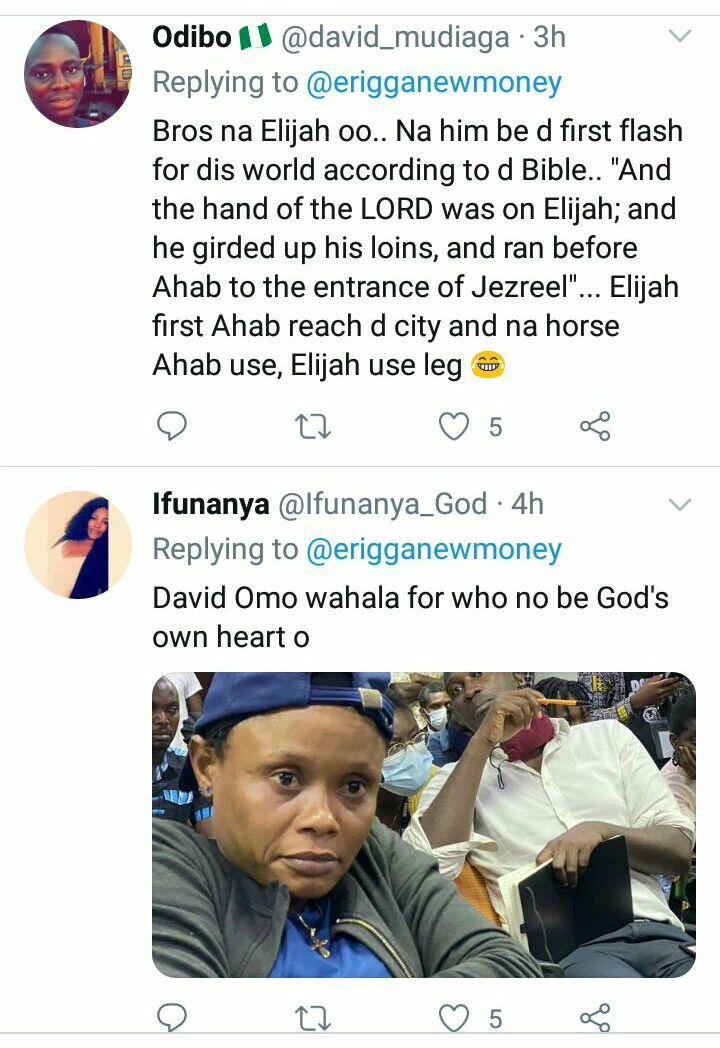
Task: Like Ifunanya's tweet
Action: [455, 1018]
